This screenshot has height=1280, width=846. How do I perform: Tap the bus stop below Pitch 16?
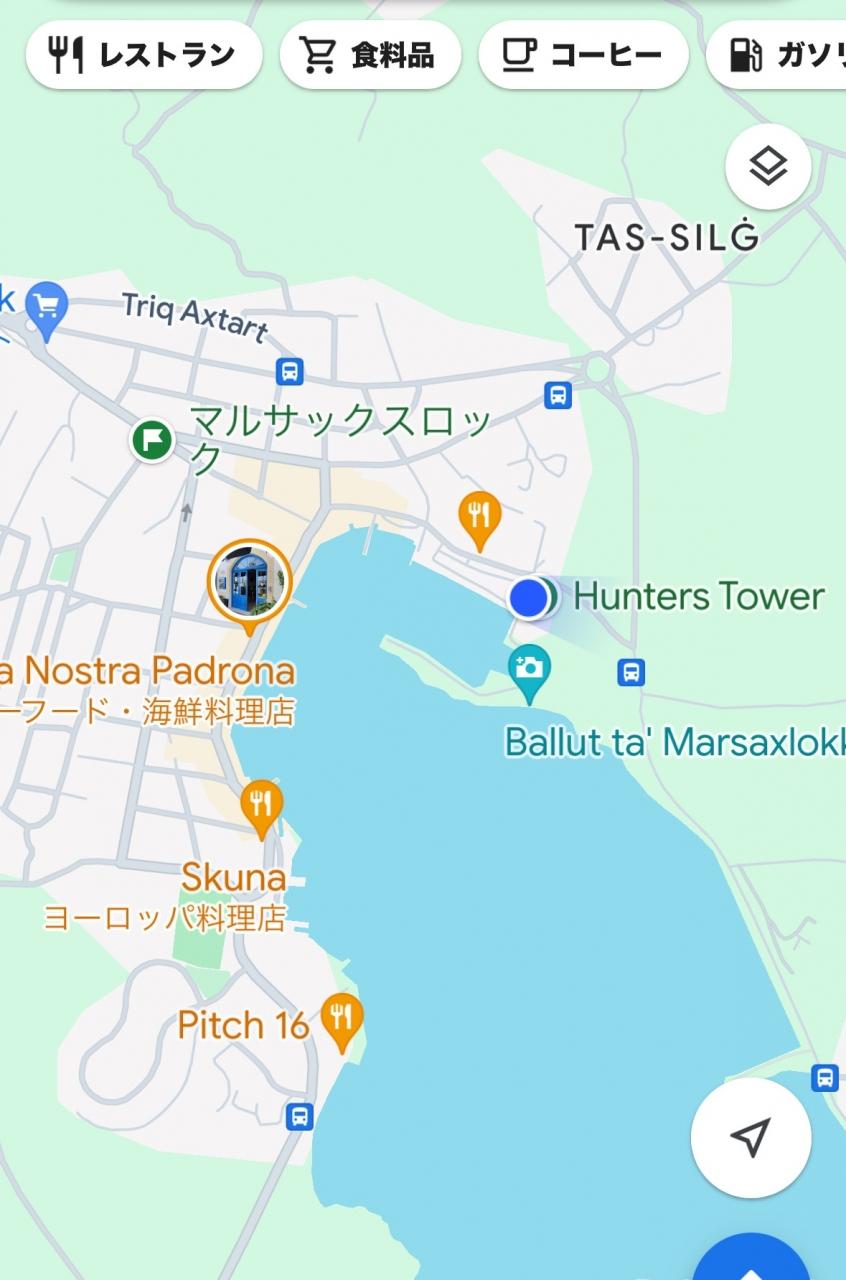(x=299, y=1116)
